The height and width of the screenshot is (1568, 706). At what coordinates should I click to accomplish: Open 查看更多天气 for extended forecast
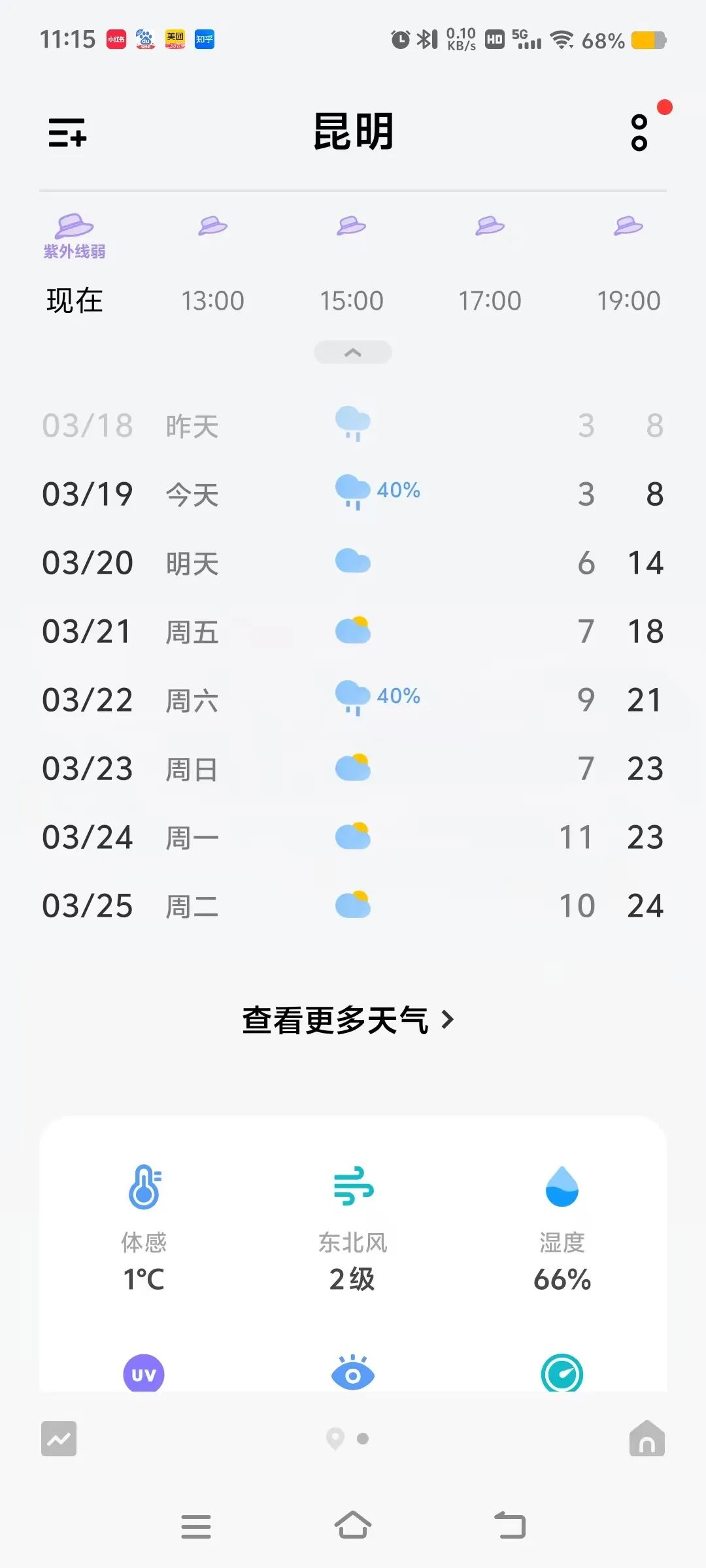(348, 1020)
